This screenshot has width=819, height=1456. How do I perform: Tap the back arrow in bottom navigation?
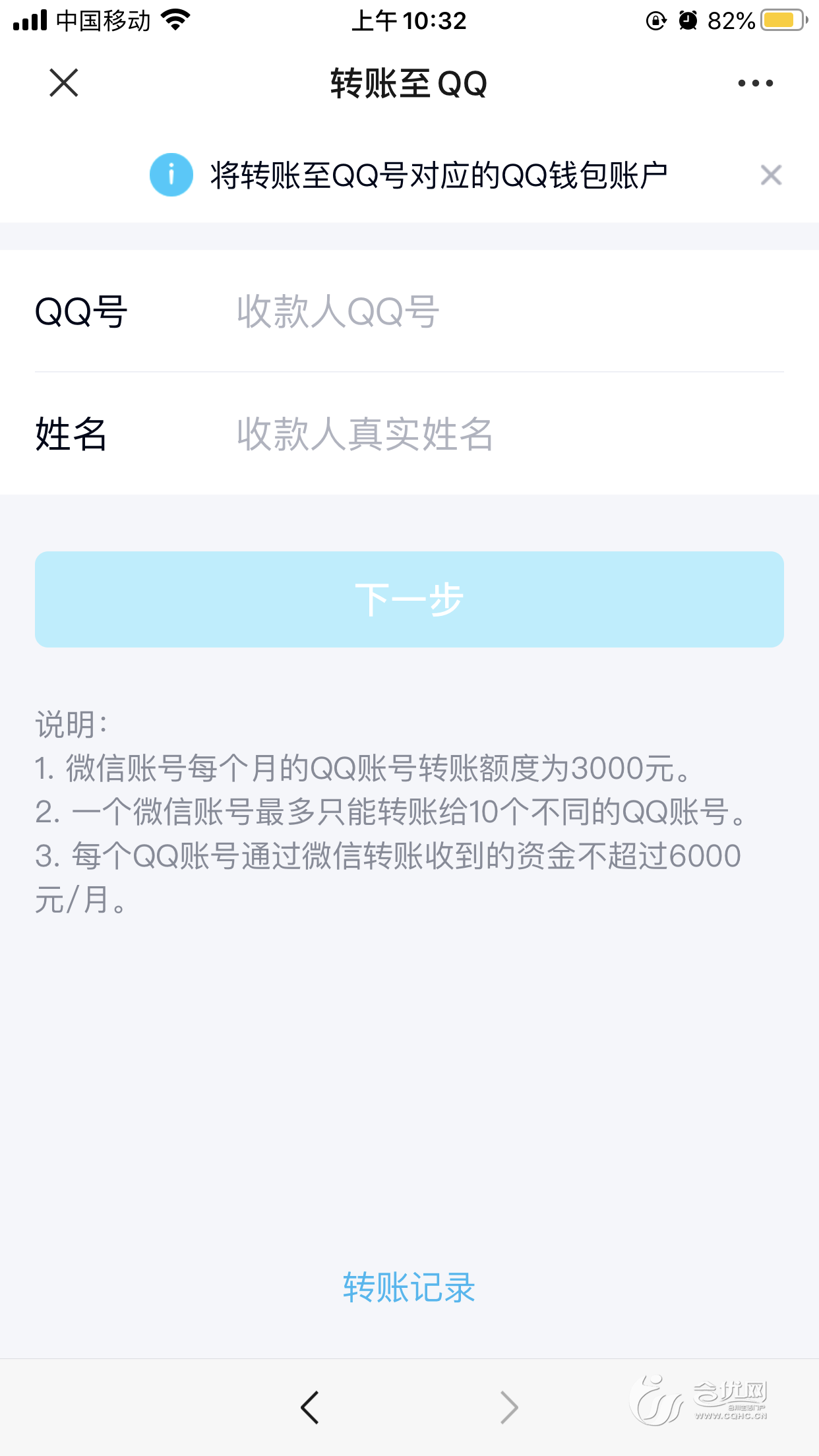[x=310, y=1407]
